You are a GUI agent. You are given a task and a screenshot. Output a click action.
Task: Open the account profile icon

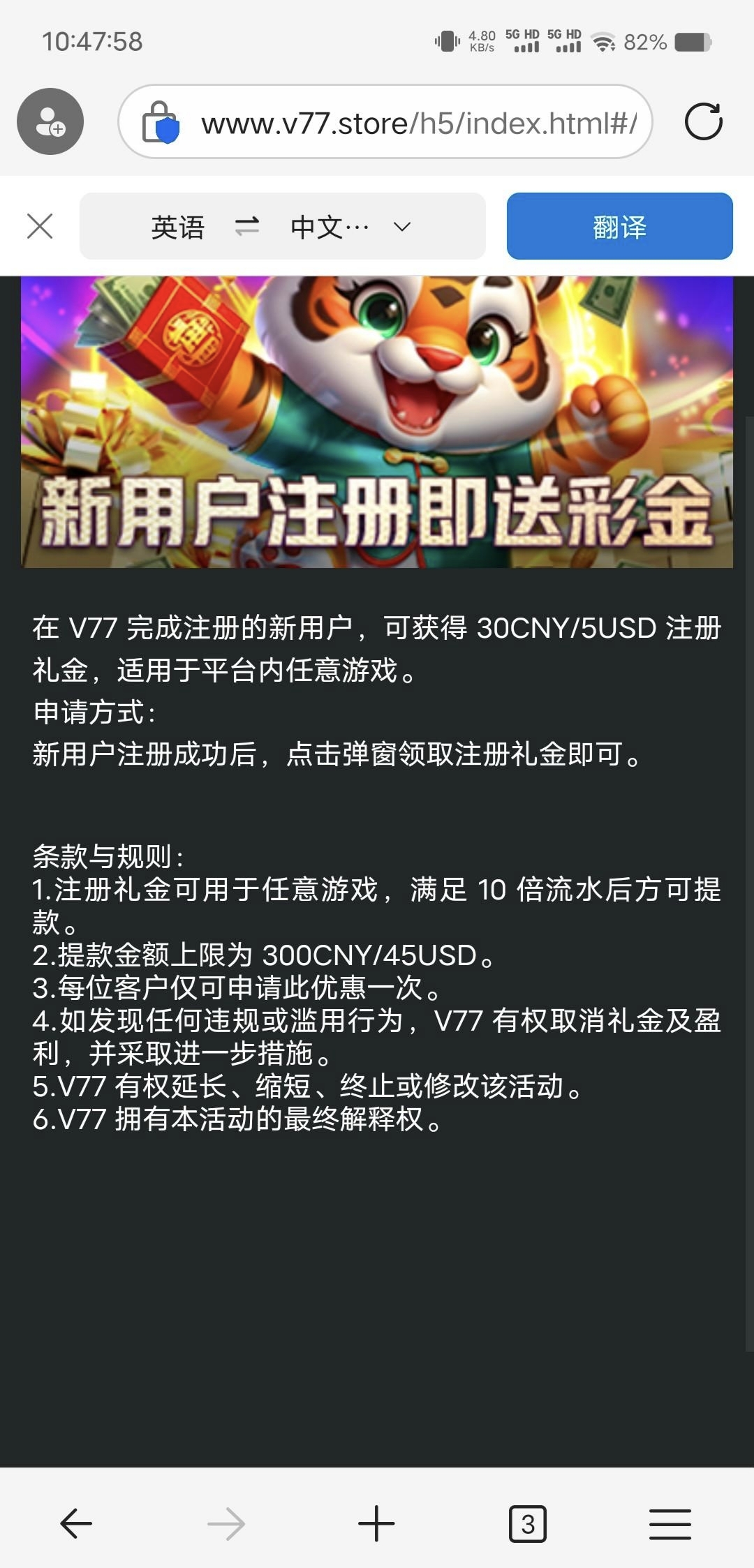coord(50,121)
